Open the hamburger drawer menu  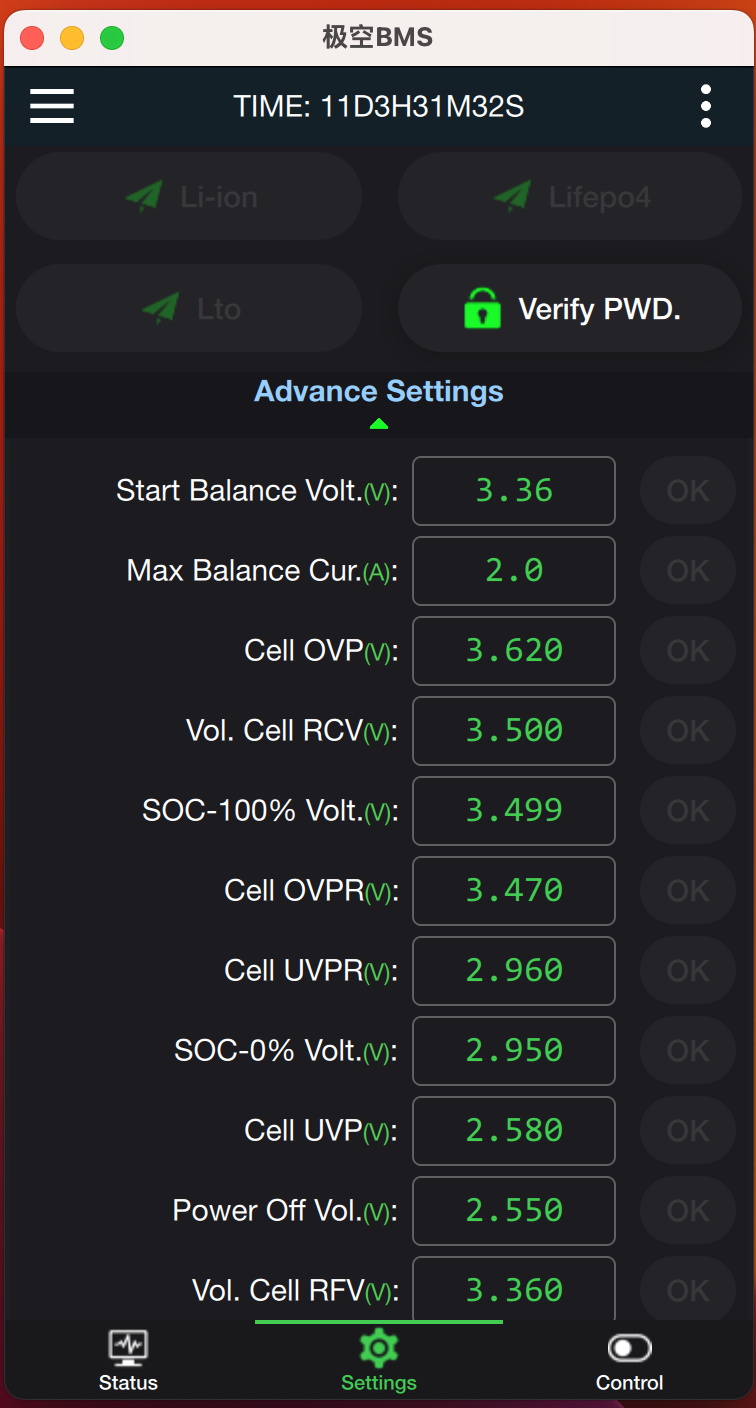tap(52, 105)
